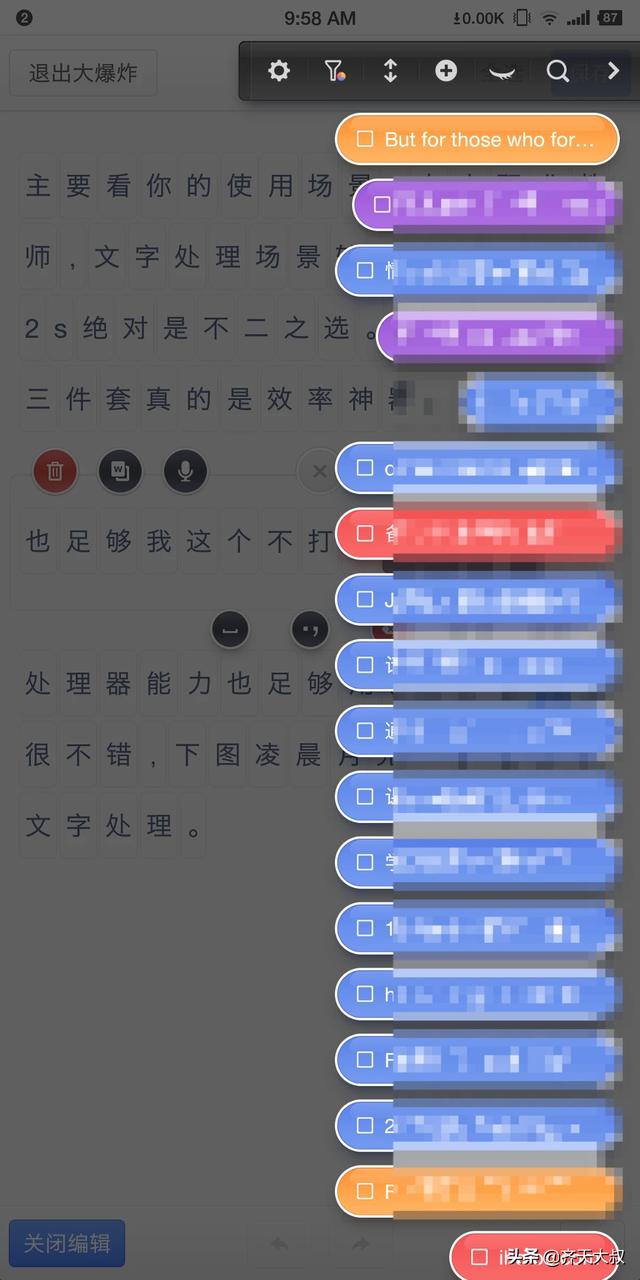Screen dimensions: 640x1280
Task: Tap the vertical sort arrows icon
Action: click(391, 71)
